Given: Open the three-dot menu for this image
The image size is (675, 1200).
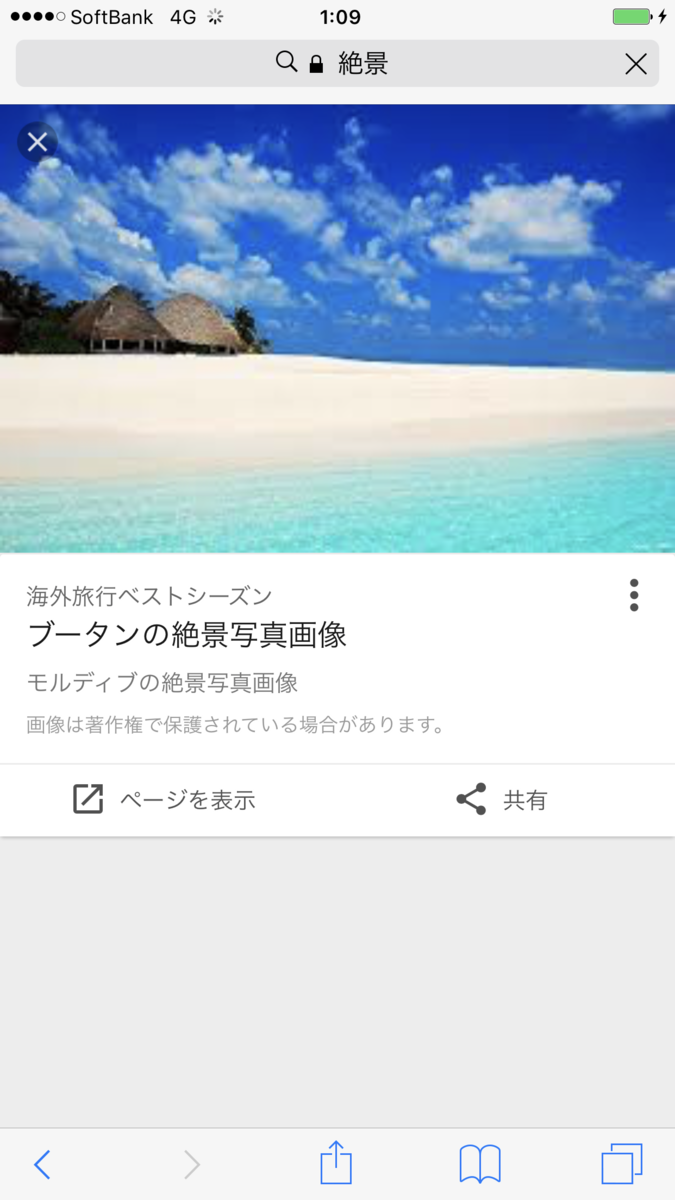Looking at the screenshot, I should (634, 595).
